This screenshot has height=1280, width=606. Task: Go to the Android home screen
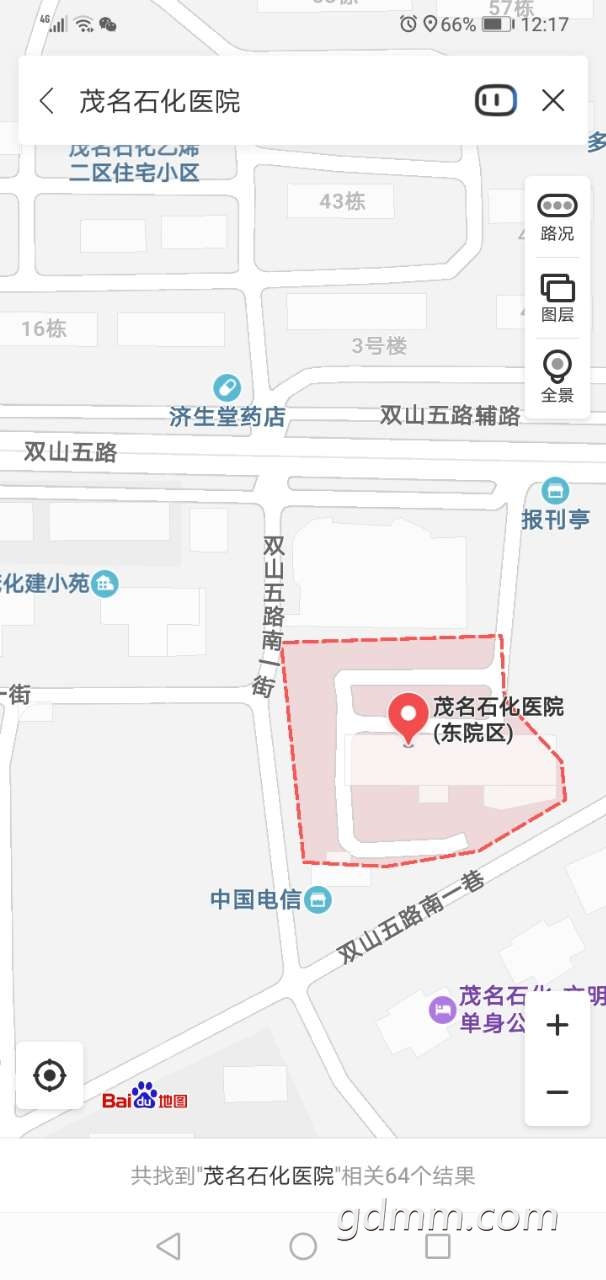click(x=303, y=1246)
